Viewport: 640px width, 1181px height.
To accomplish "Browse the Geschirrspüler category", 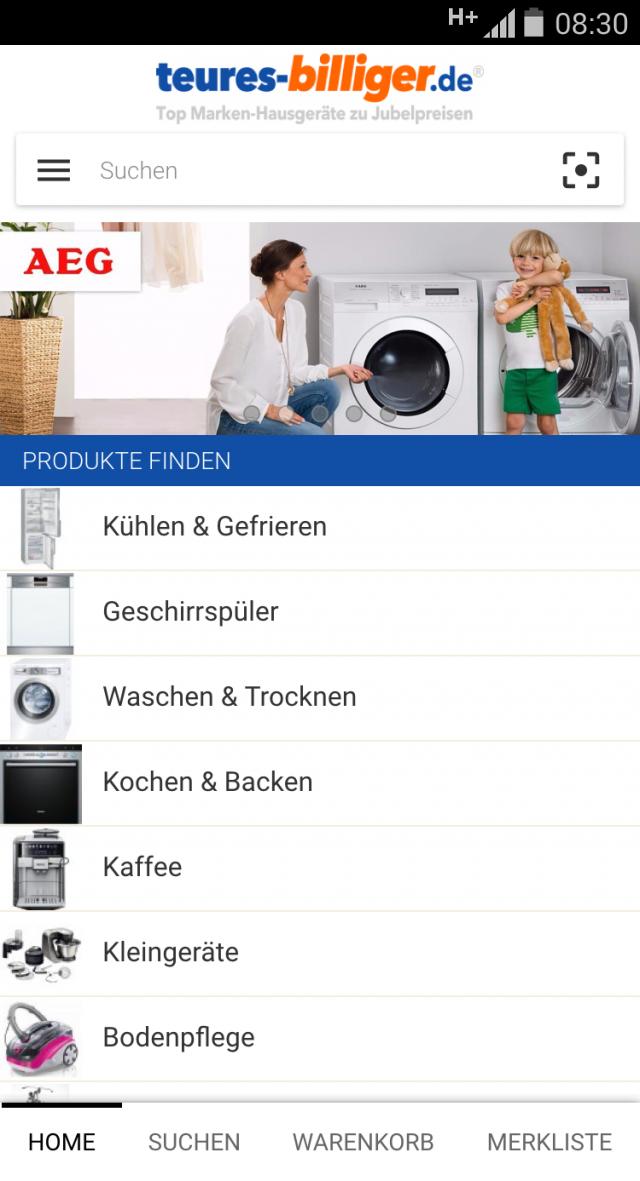I will pyautogui.click(x=320, y=612).
